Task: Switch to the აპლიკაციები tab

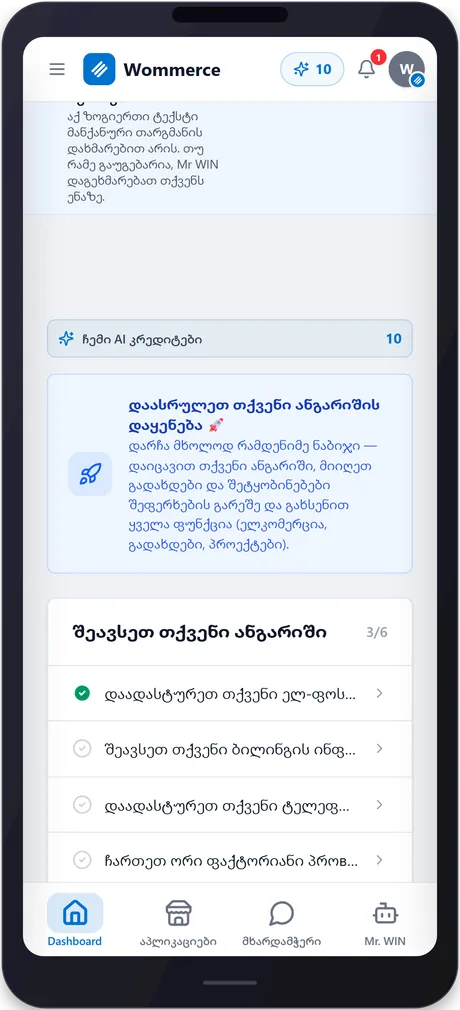Action: tap(178, 921)
